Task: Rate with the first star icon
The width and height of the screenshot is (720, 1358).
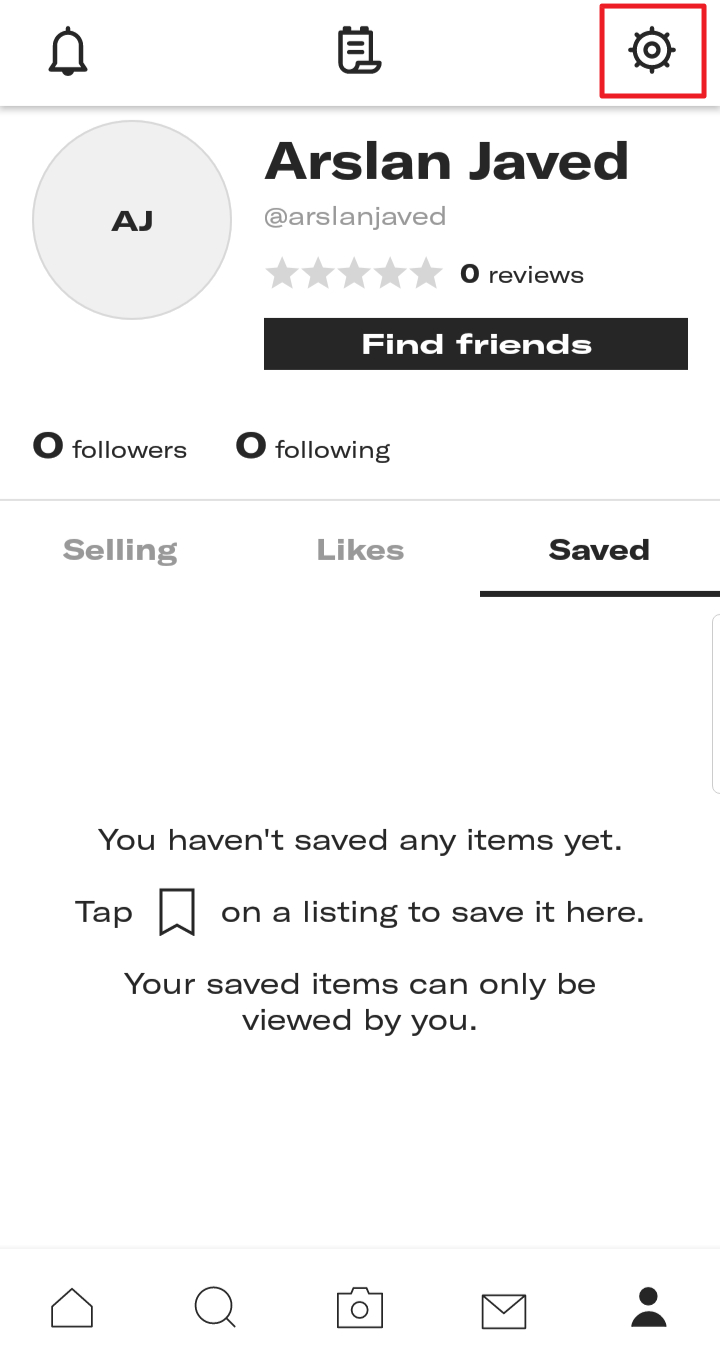Action: coord(282,272)
